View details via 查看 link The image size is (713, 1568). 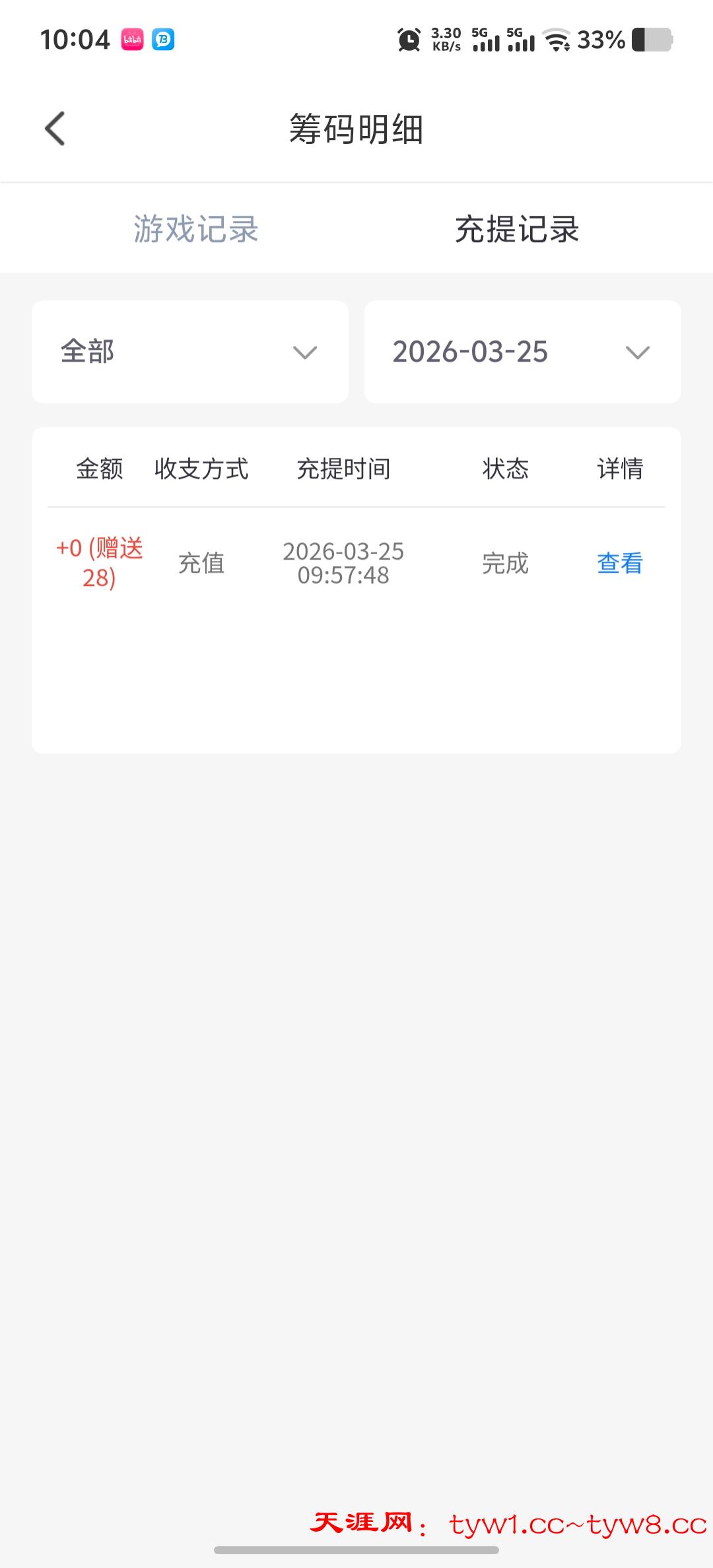tap(619, 563)
